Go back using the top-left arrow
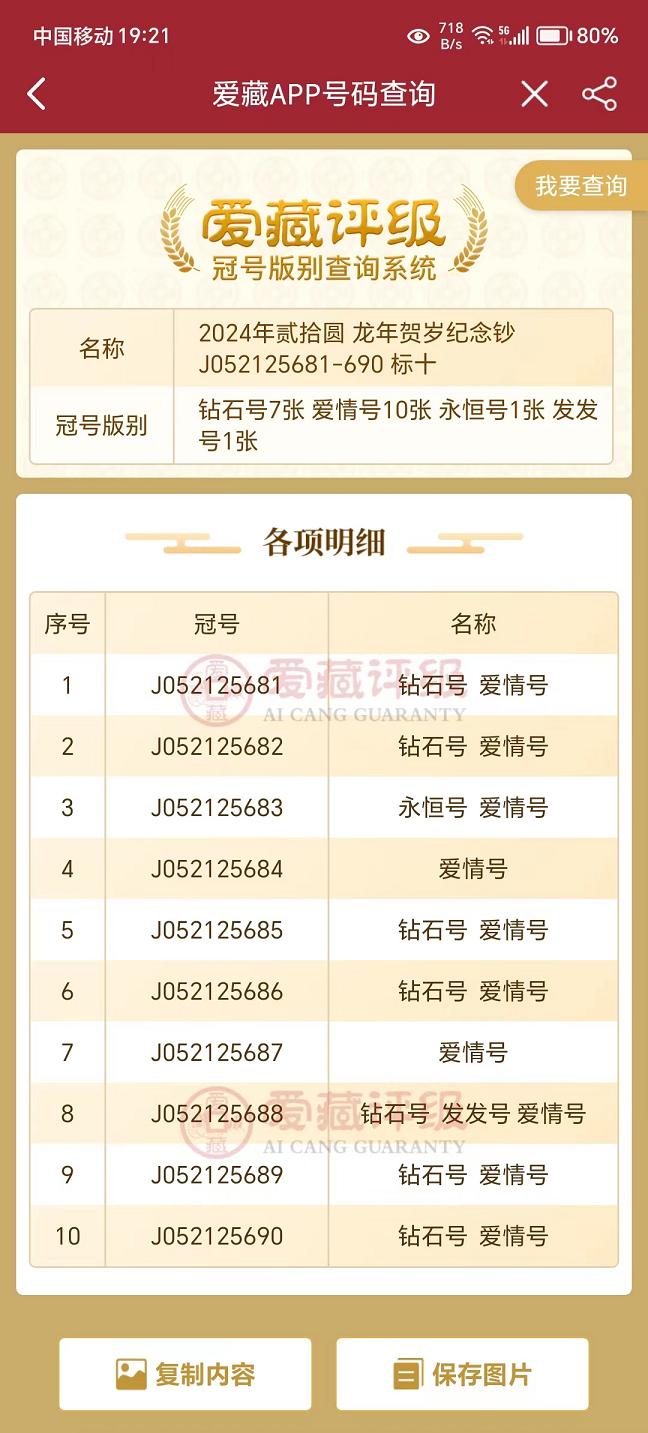Image resolution: width=648 pixels, height=1433 pixels. (37, 95)
